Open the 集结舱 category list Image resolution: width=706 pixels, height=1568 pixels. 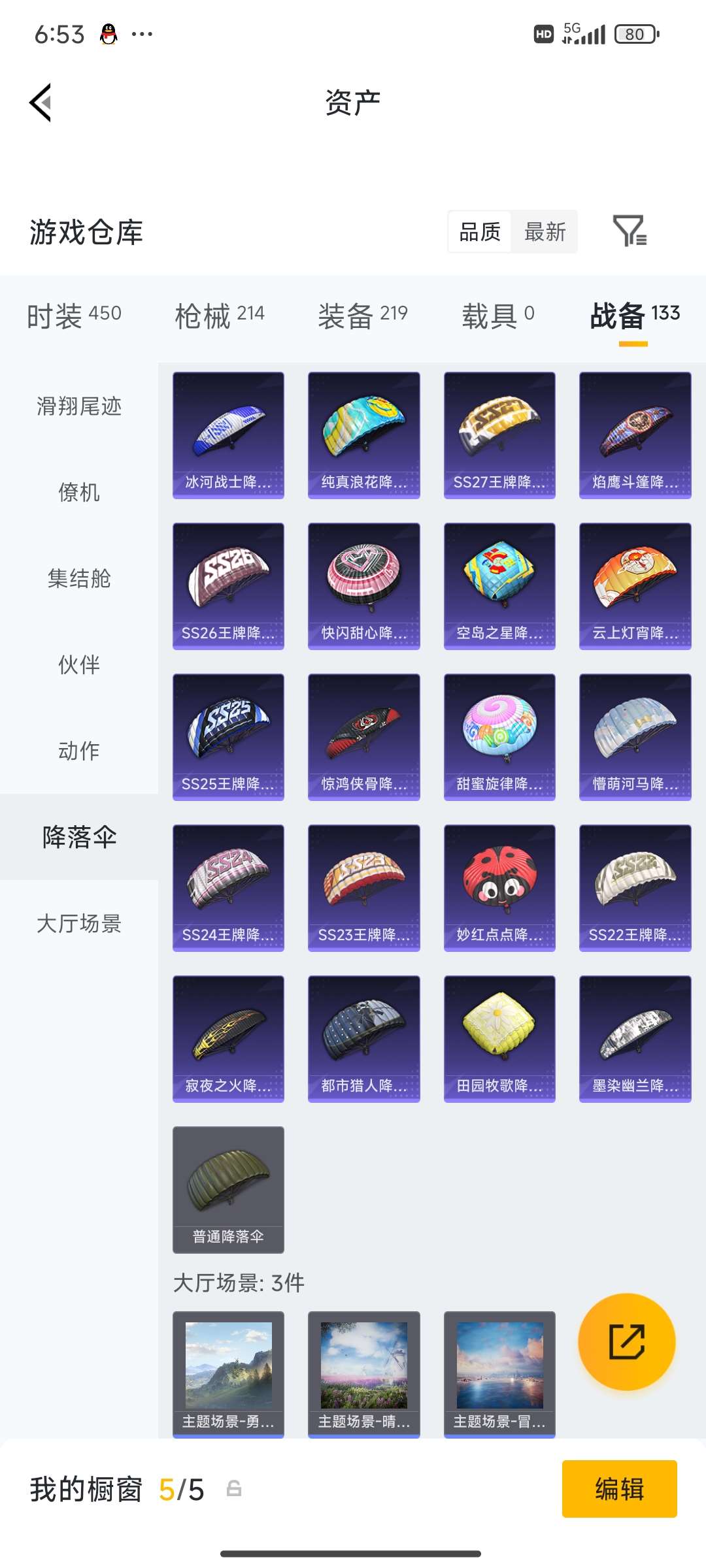(78, 579)
